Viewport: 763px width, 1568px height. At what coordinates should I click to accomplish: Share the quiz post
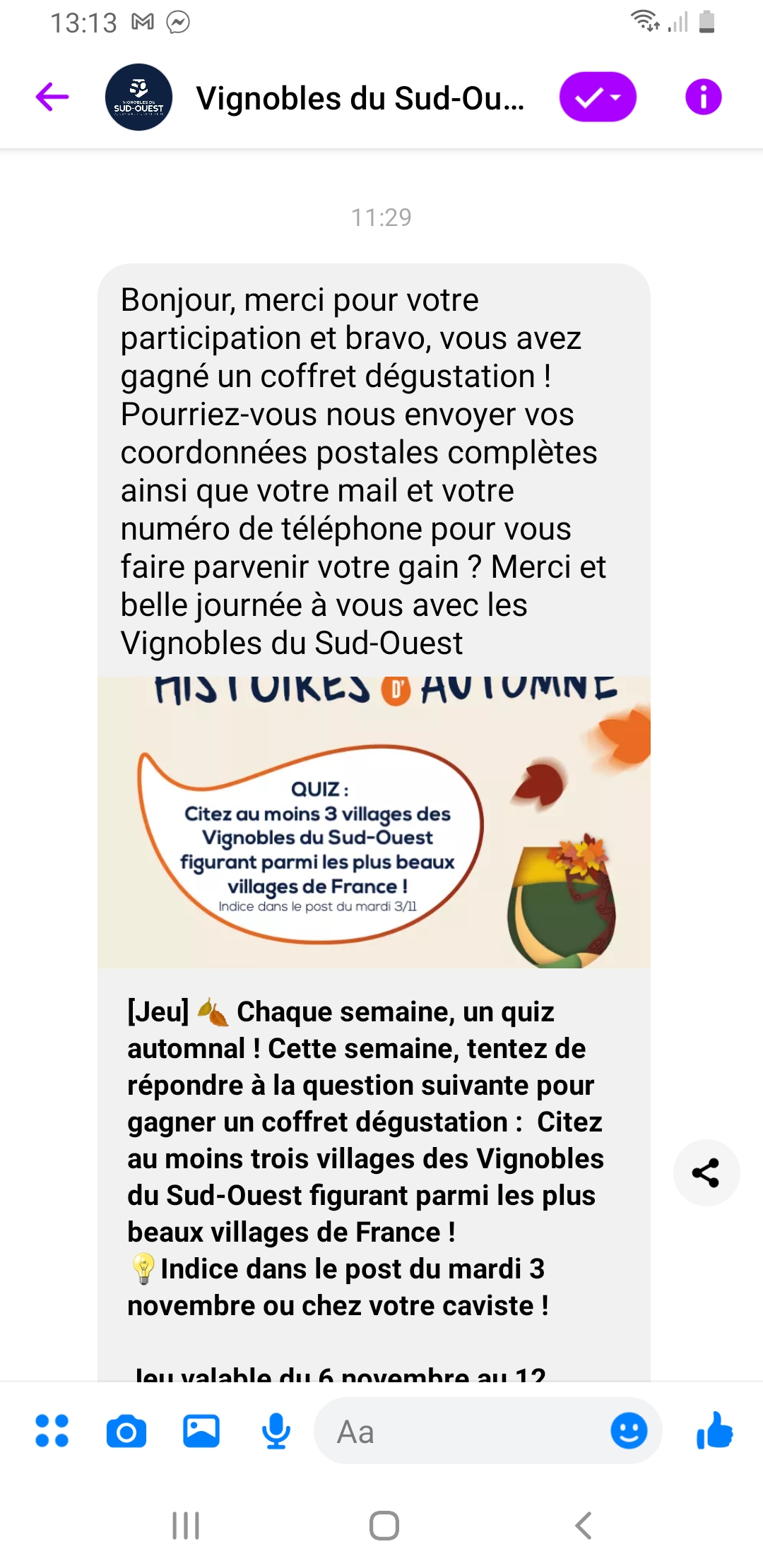706,1172
